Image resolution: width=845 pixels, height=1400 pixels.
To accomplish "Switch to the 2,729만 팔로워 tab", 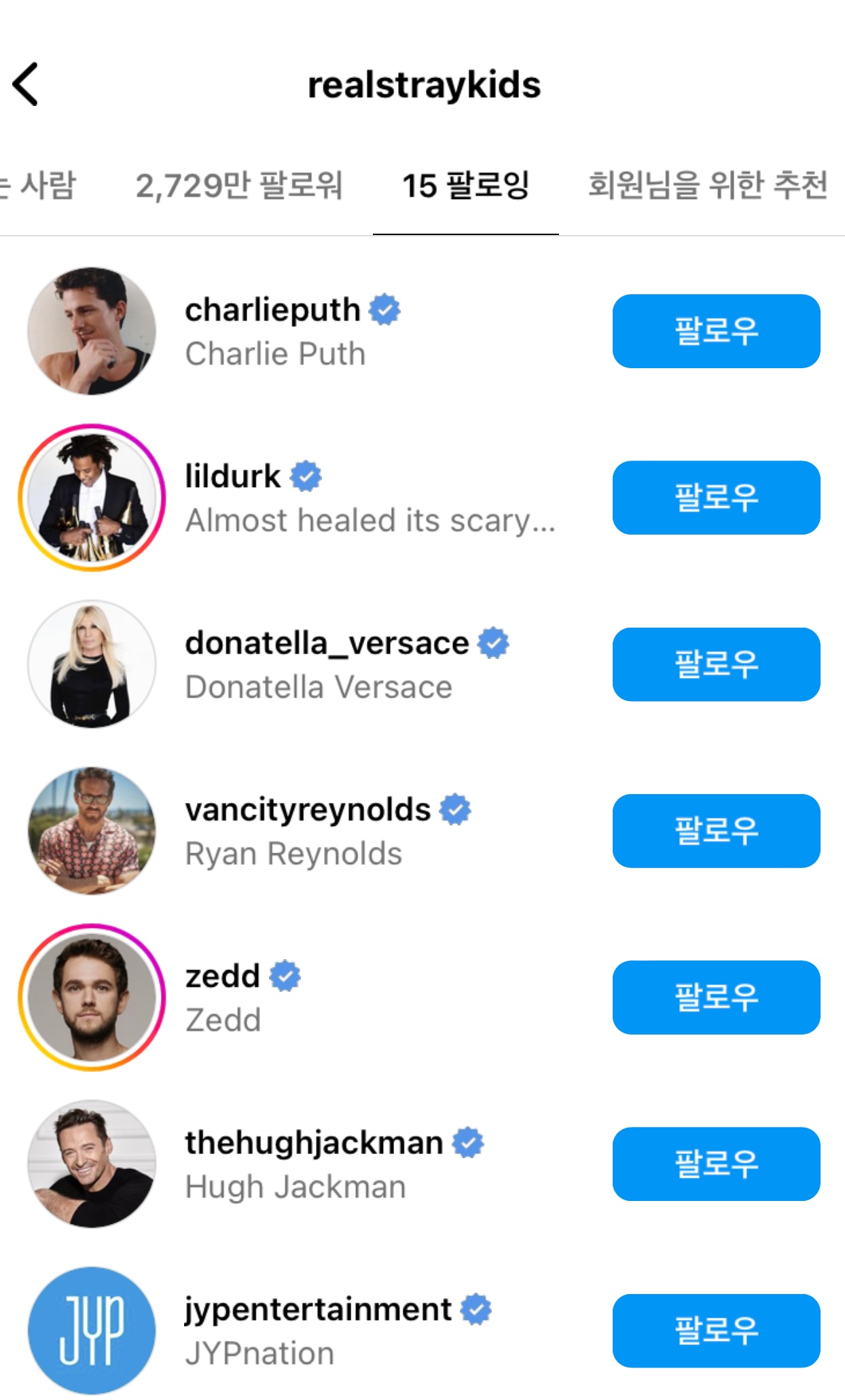I will click(238, 185).
